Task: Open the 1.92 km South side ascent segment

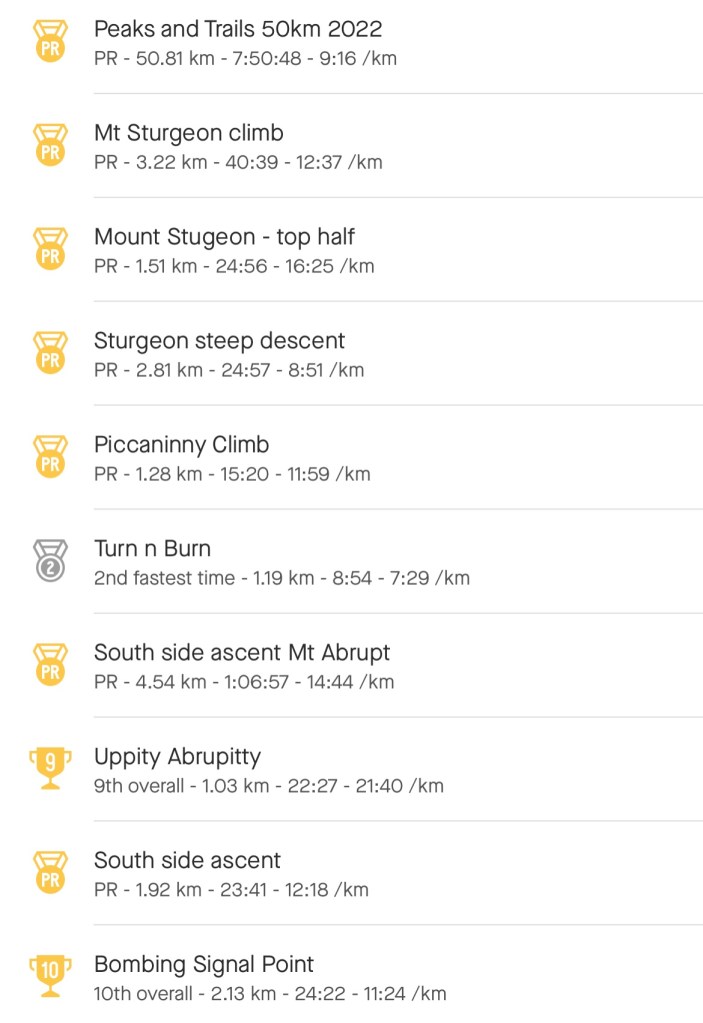Action: pyautogui.click(x=187, y=862)
